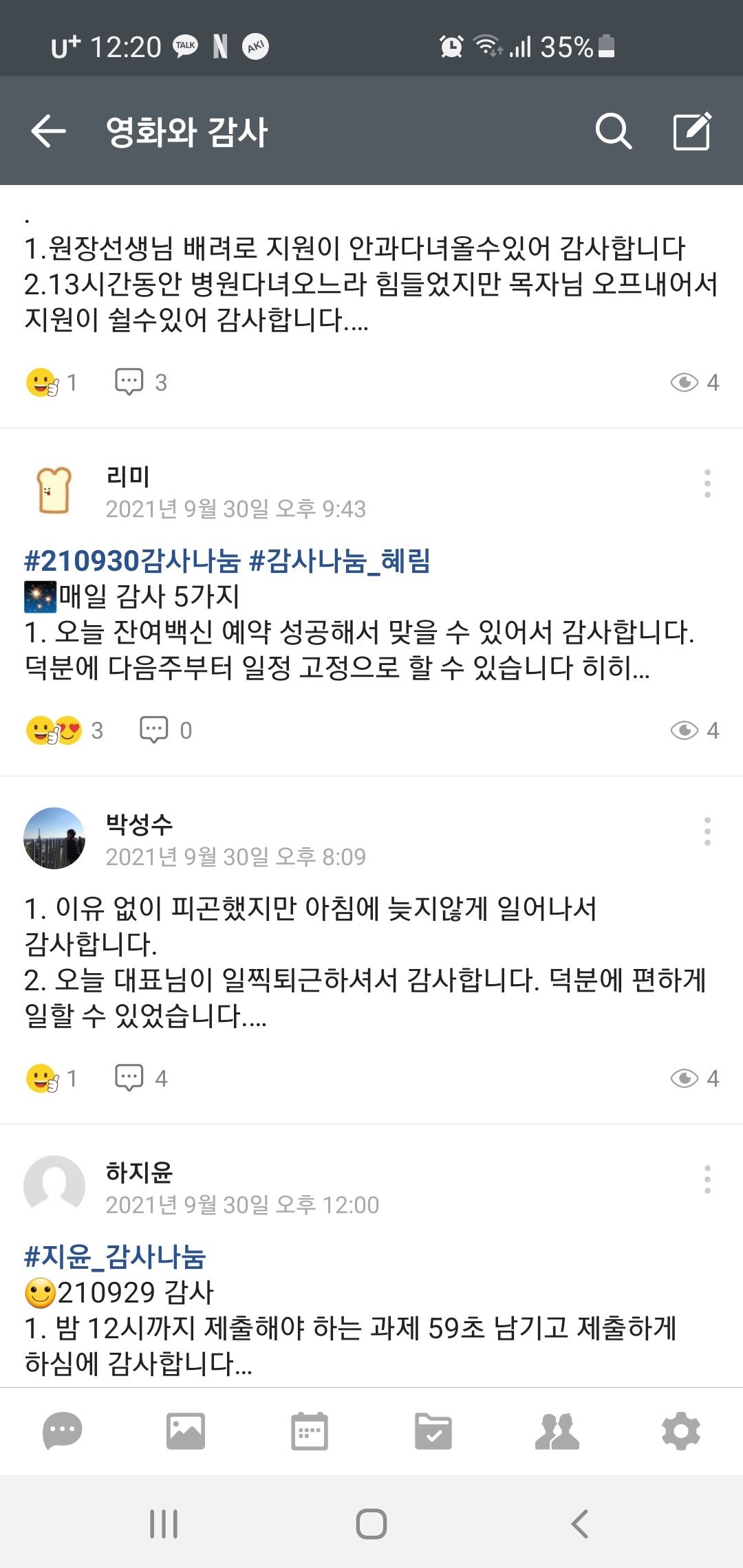Tap hashtag #210930감사나눔
Screen dimensions: 743x1568
131,561
